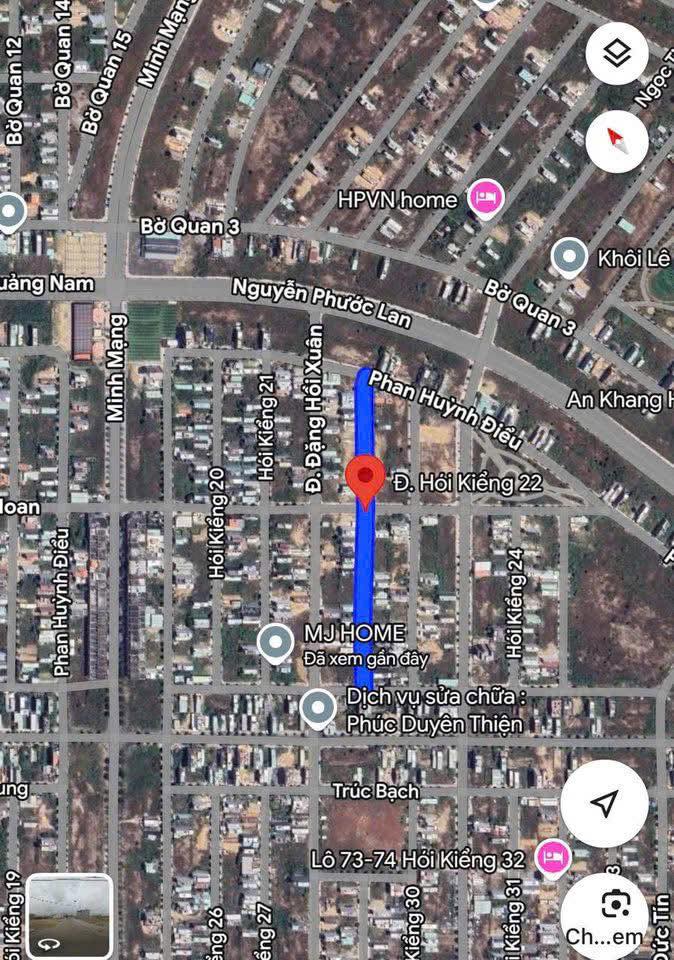674x960 pixels.
Task: Center map on my location
Action: 604,802
